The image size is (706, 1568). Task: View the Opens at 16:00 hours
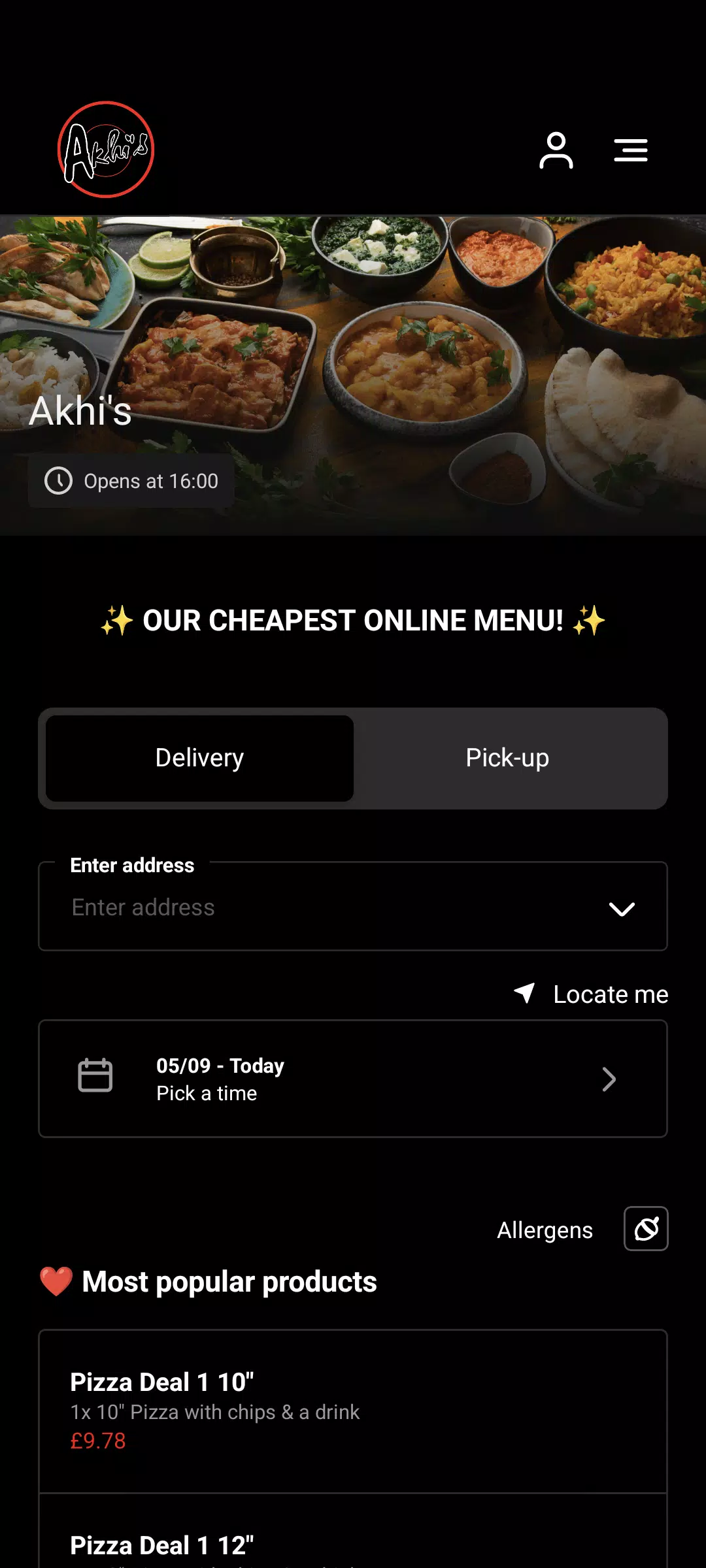[131, 481]
